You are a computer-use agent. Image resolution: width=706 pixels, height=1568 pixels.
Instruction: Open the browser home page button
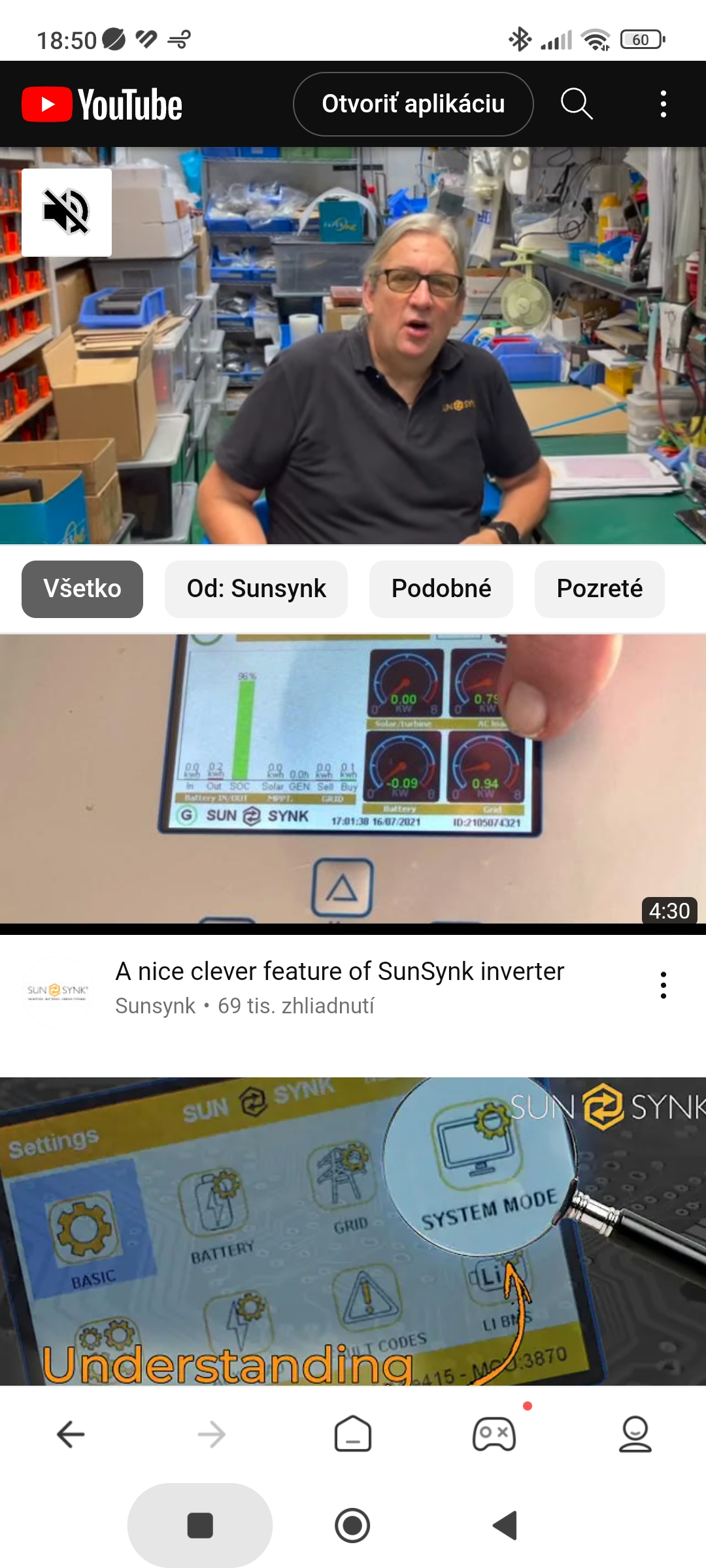coord(353,1434)
